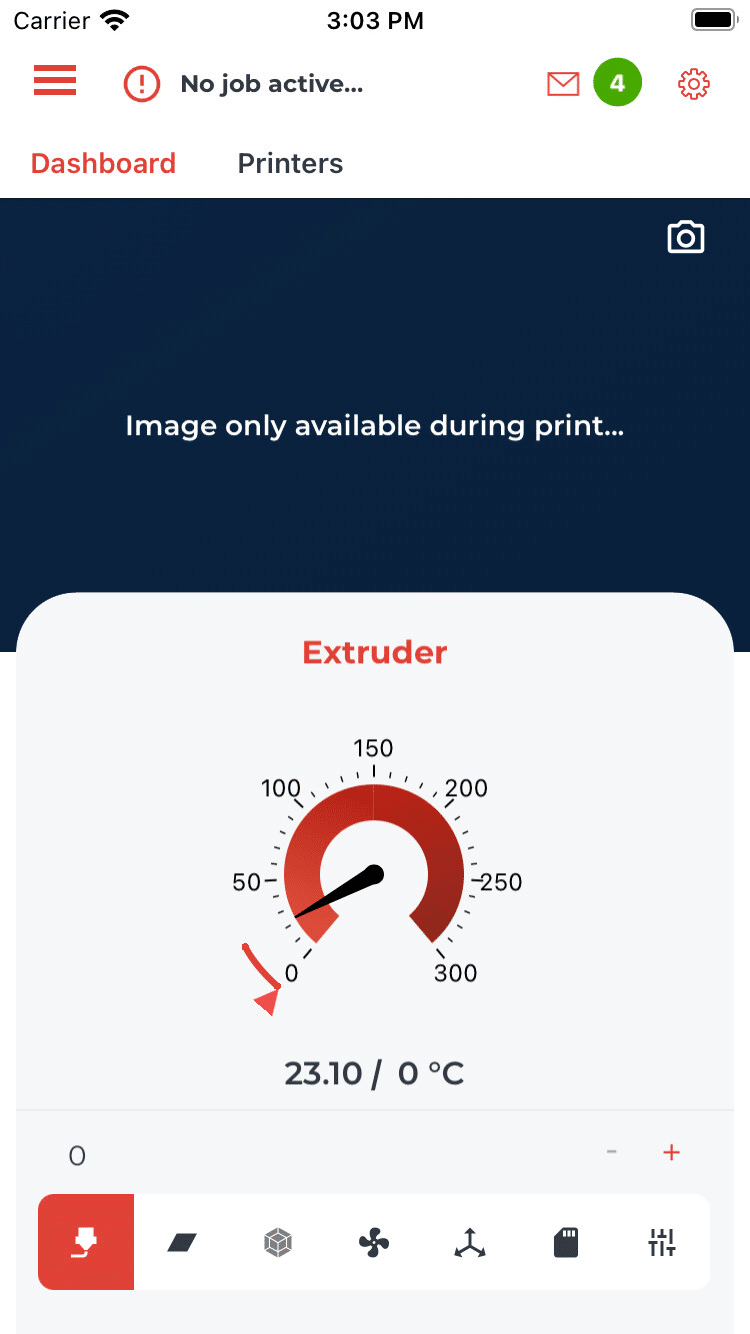Select the extruder nozzle tab

pos(86,1242)
